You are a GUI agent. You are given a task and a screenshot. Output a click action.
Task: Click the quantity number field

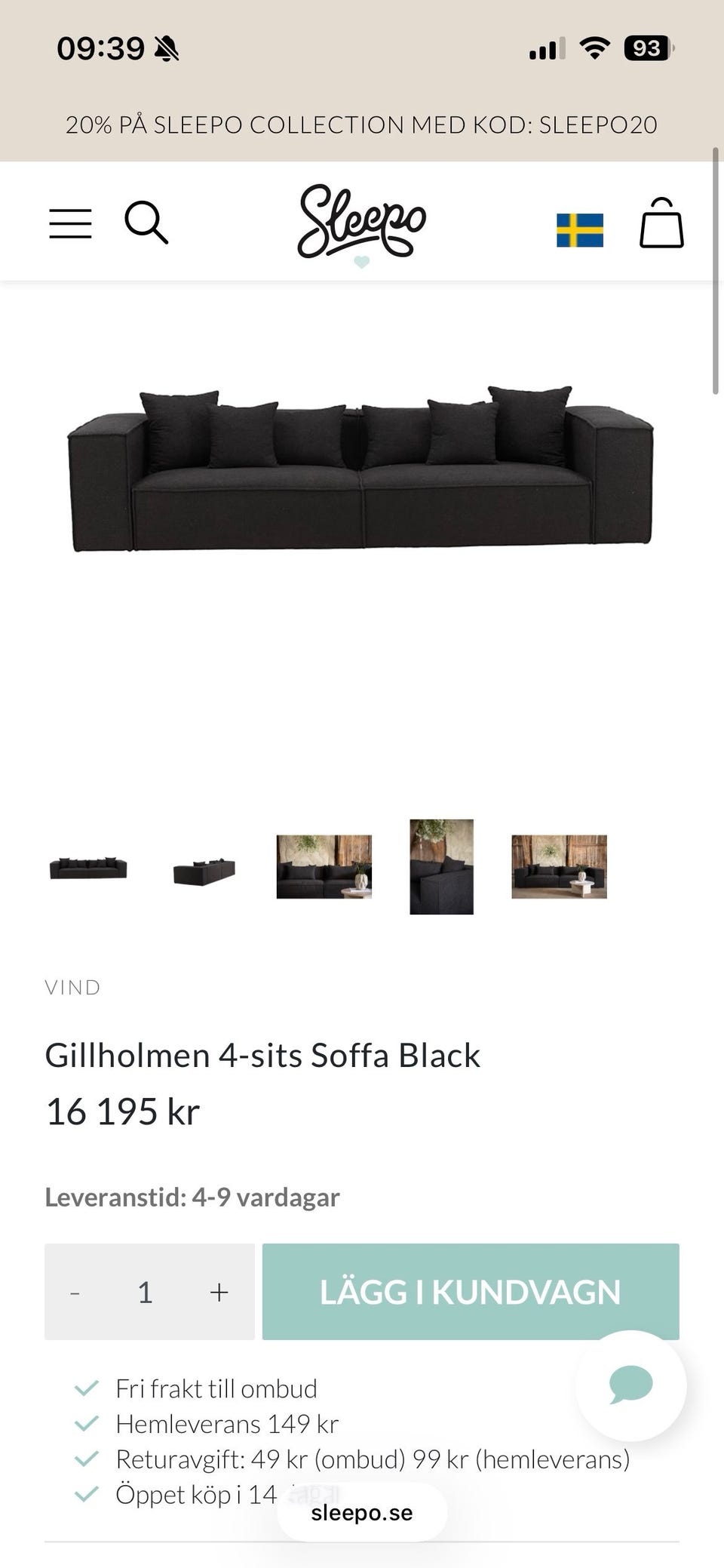click(x=146, y=1291)
